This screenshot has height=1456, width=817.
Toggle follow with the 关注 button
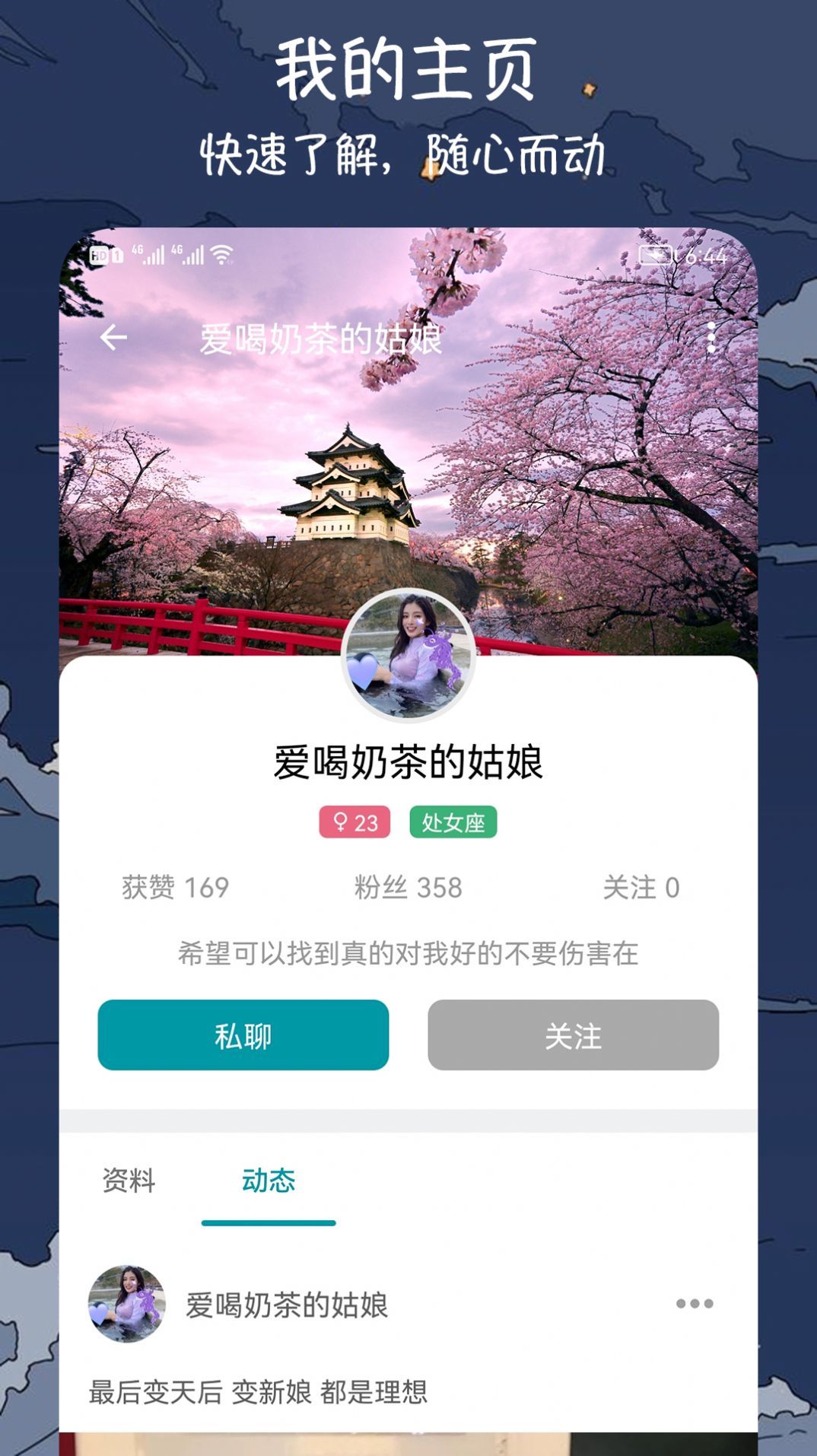tap(574, 1035)
